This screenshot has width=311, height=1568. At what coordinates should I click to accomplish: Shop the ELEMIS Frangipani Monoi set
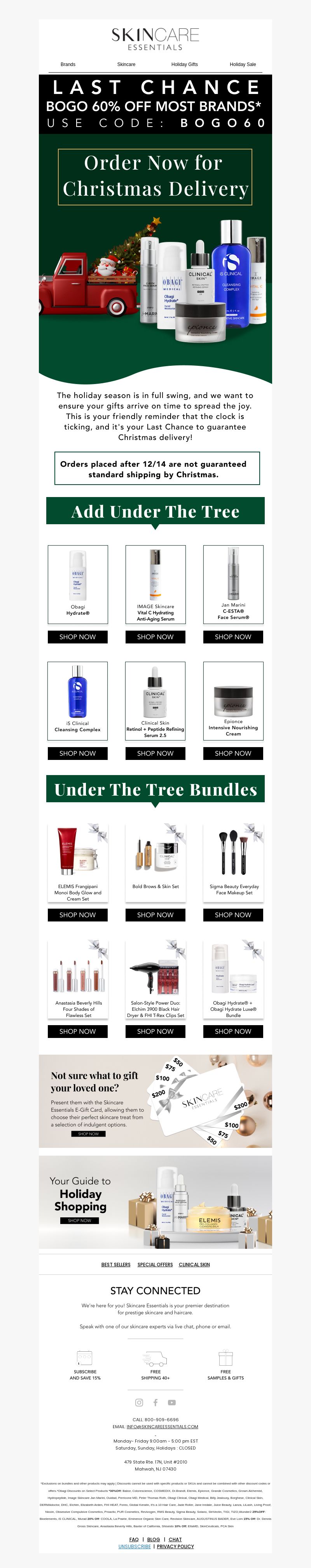click(77, 914)
